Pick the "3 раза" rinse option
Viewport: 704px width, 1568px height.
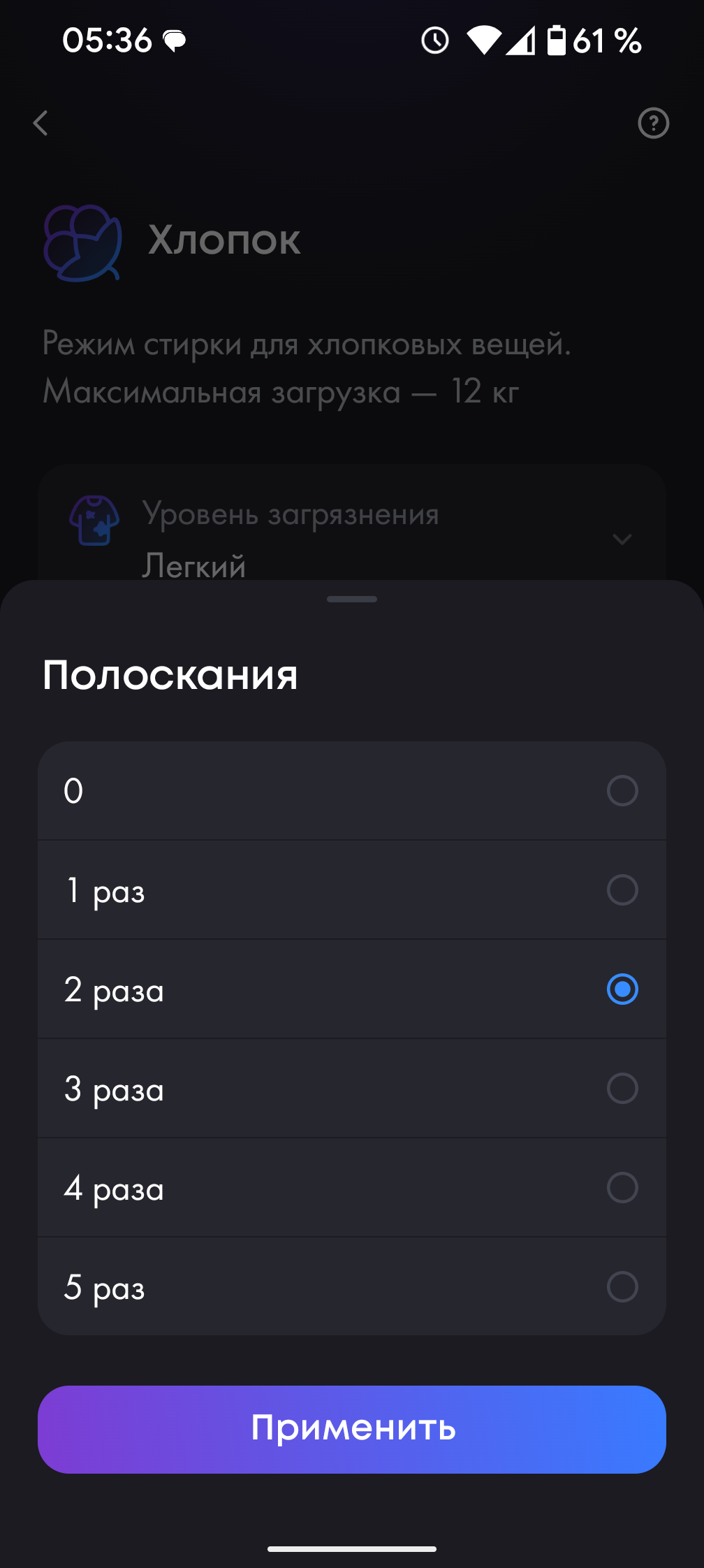[351, 1089]
